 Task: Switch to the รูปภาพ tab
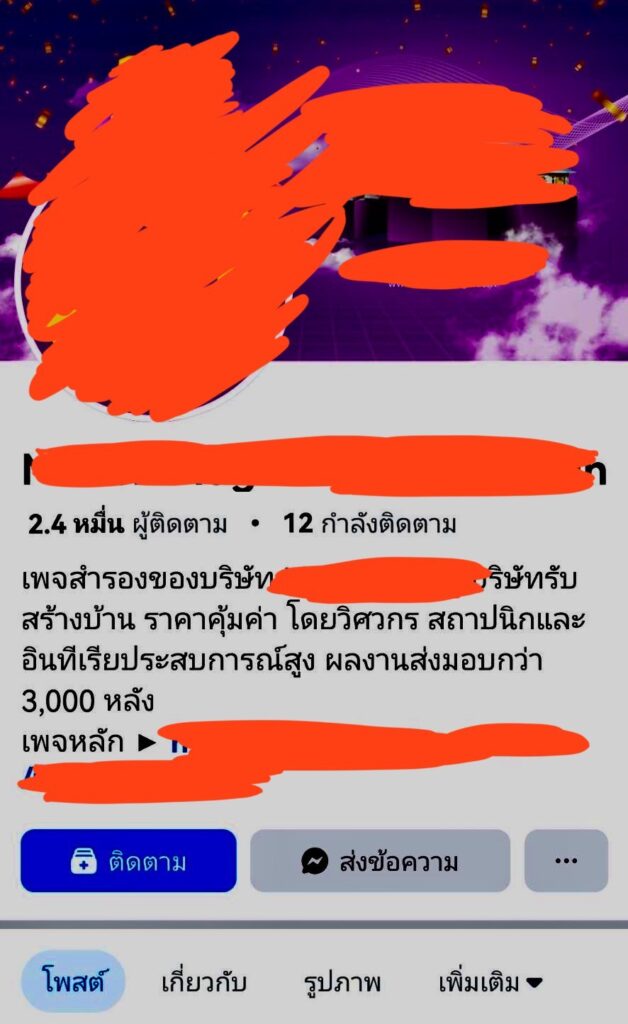(x=343, y=982)
